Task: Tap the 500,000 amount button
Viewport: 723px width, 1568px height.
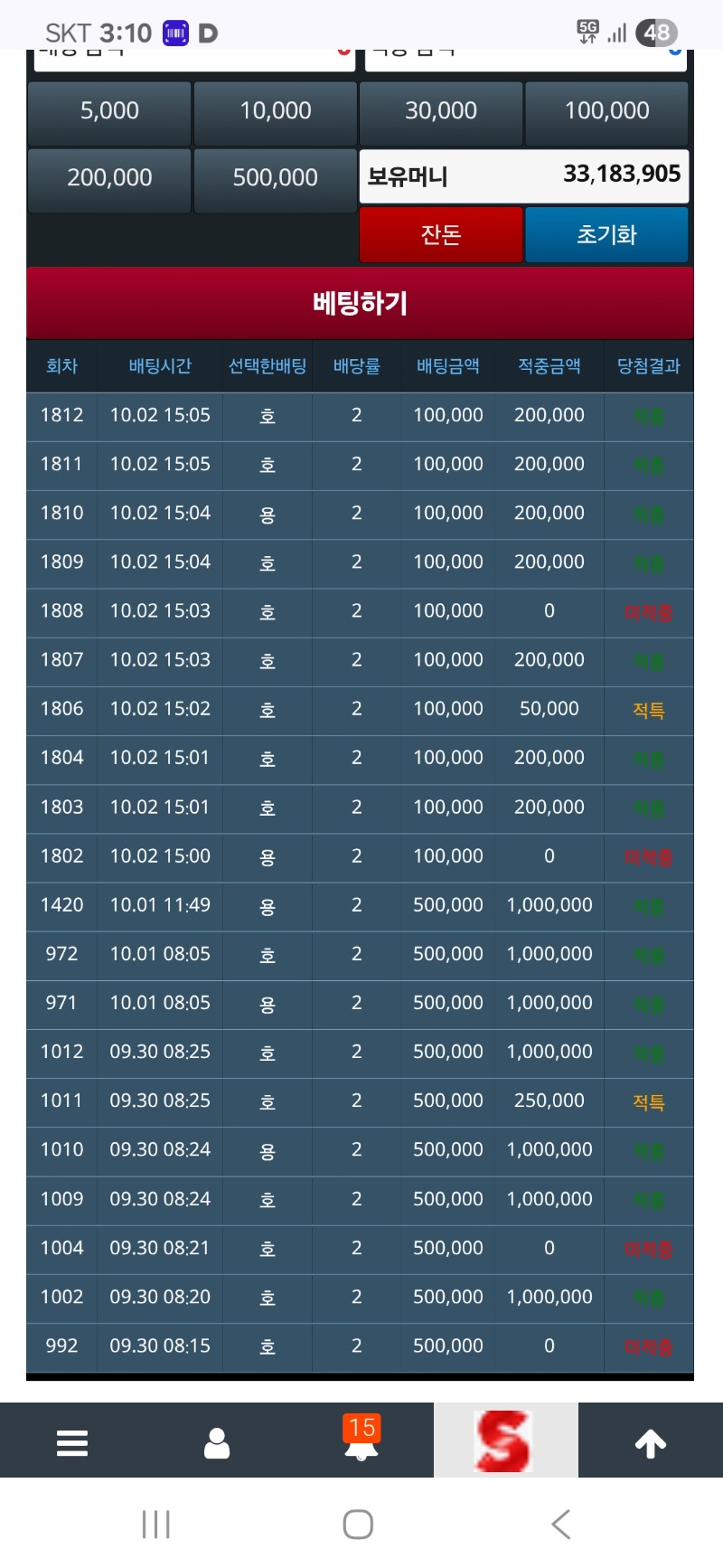Action: coord(275,179)
